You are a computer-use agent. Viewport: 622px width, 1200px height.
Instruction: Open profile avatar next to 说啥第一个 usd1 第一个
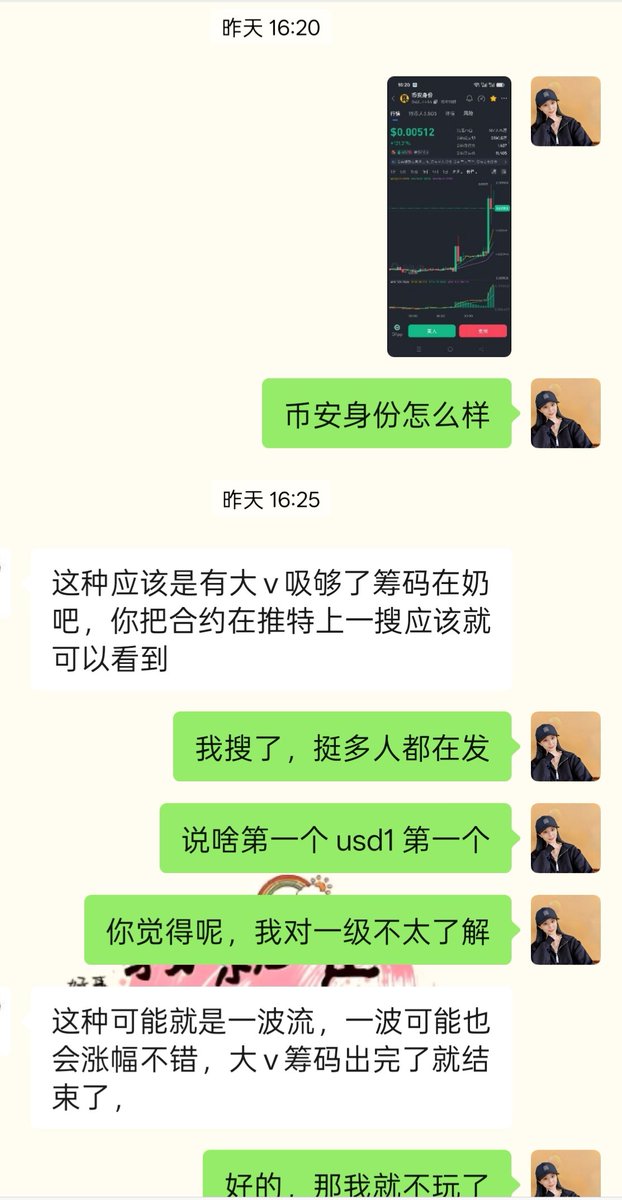click(565, 838)
